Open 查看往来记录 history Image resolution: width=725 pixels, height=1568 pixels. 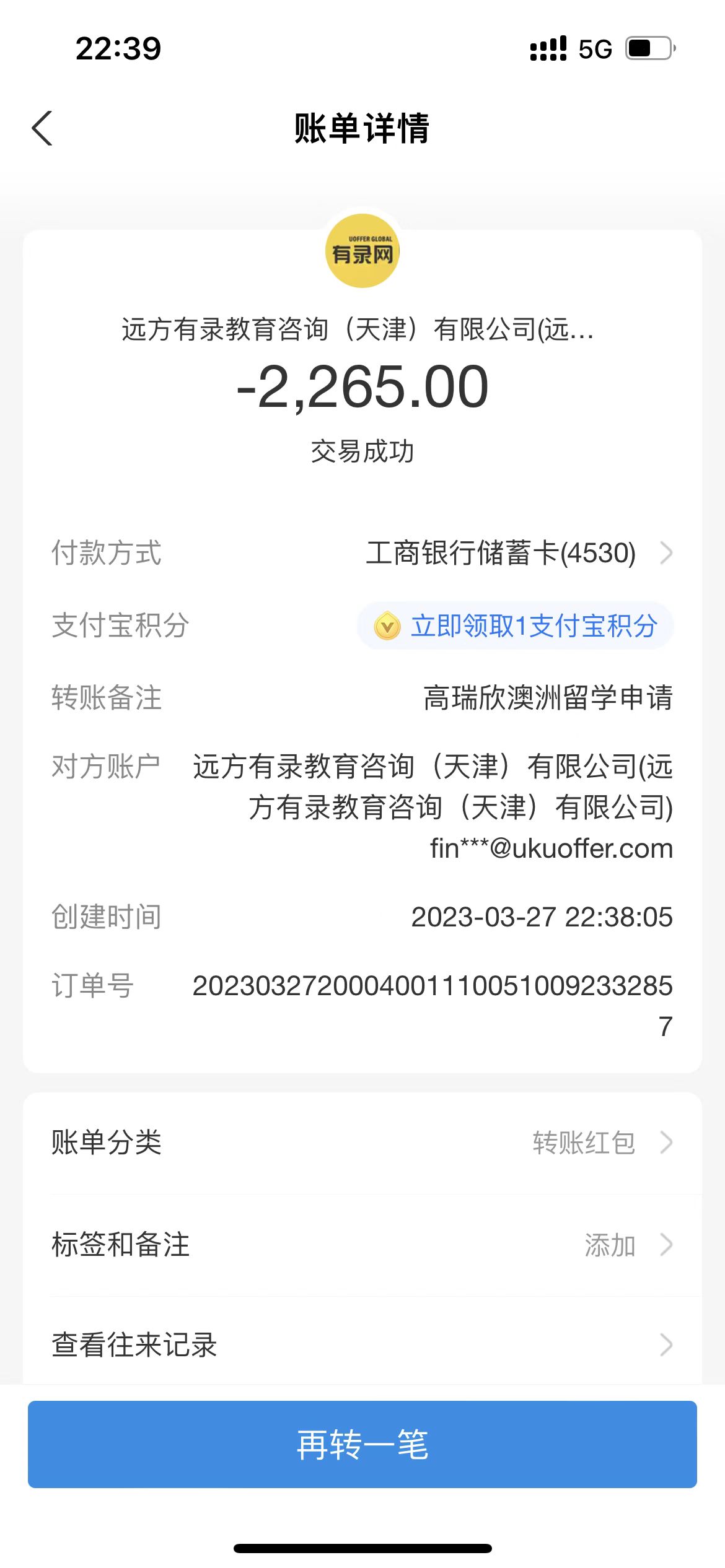(x=362, y=1345)
